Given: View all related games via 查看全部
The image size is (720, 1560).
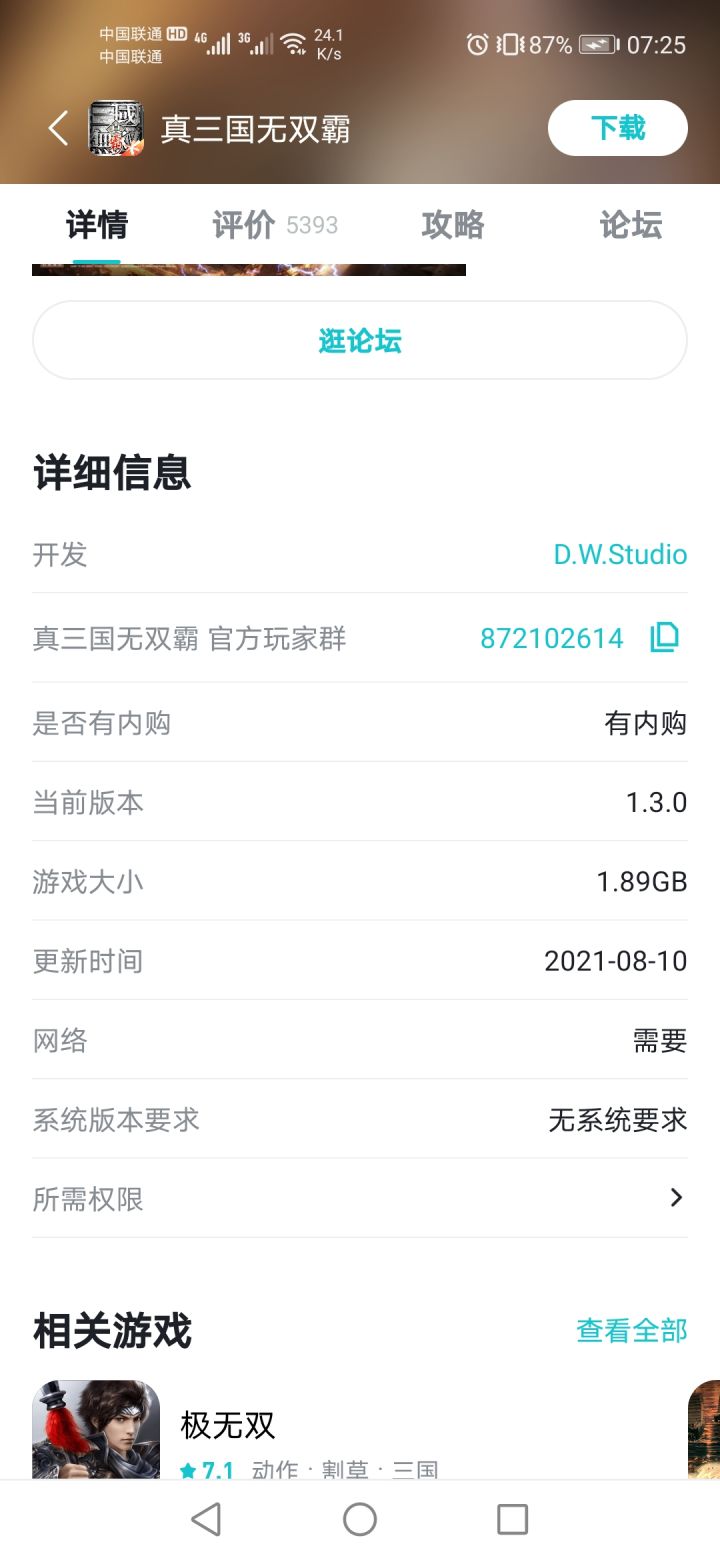Looking at the screenshot, I should click(631, 1330).
